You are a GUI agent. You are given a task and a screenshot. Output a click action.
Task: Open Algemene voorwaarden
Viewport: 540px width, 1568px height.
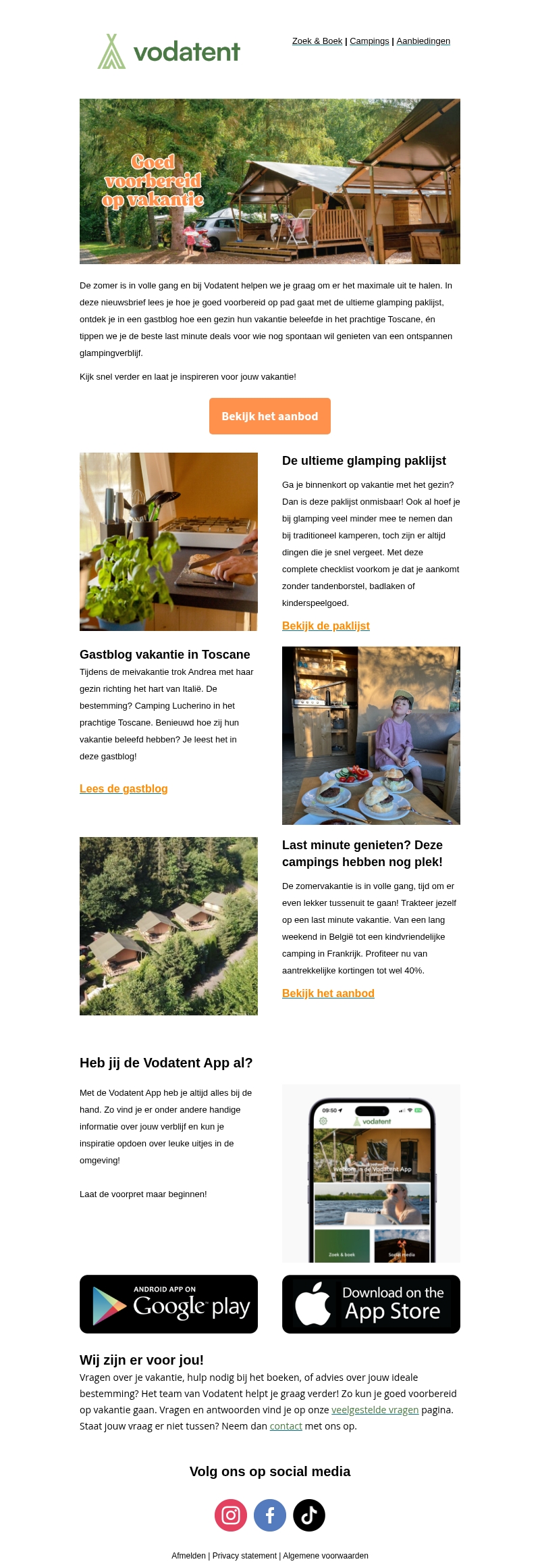tap(325, 1555)
